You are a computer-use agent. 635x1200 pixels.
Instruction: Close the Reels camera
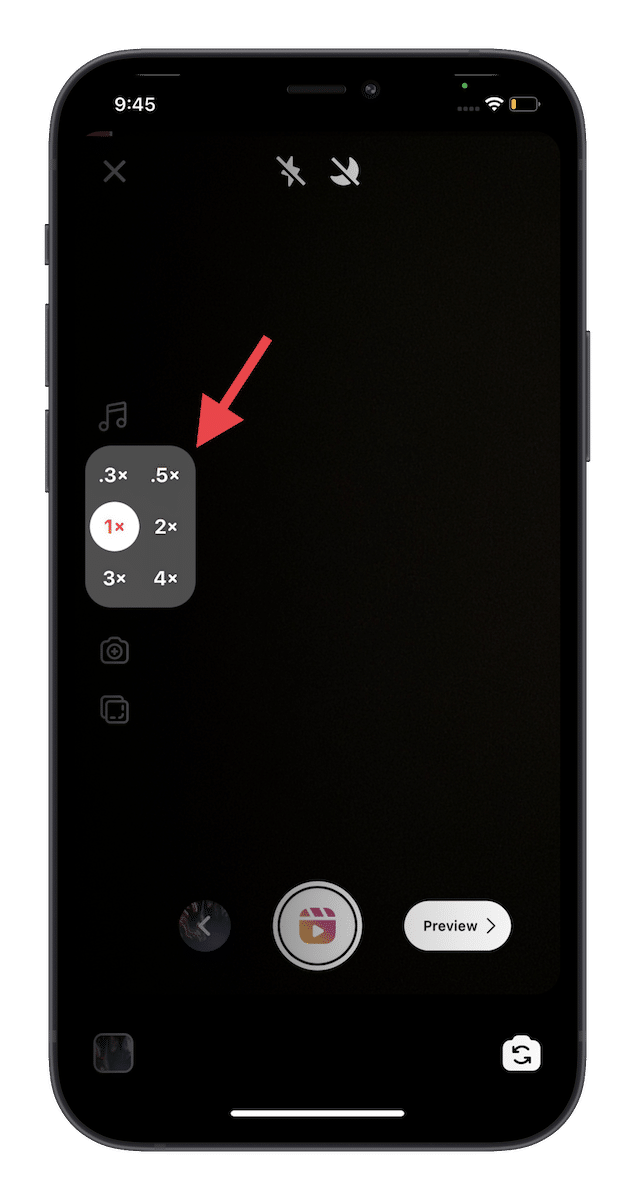point(115,172)
